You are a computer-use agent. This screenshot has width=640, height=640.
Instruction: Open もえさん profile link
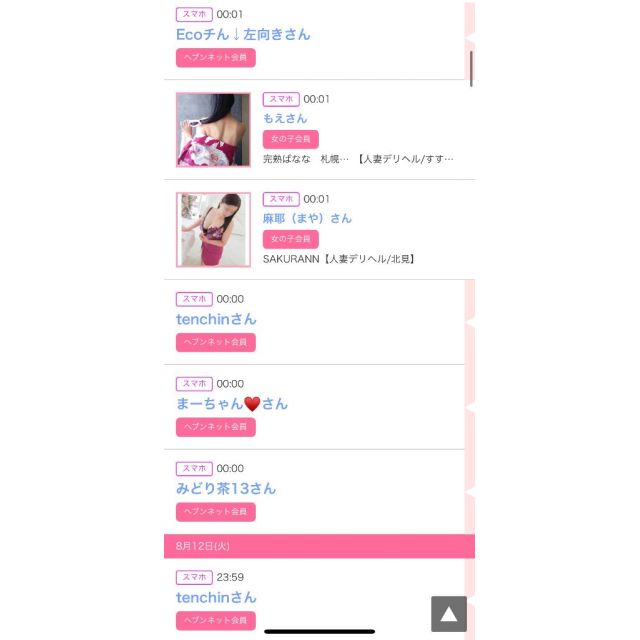(x=285, y=118)
